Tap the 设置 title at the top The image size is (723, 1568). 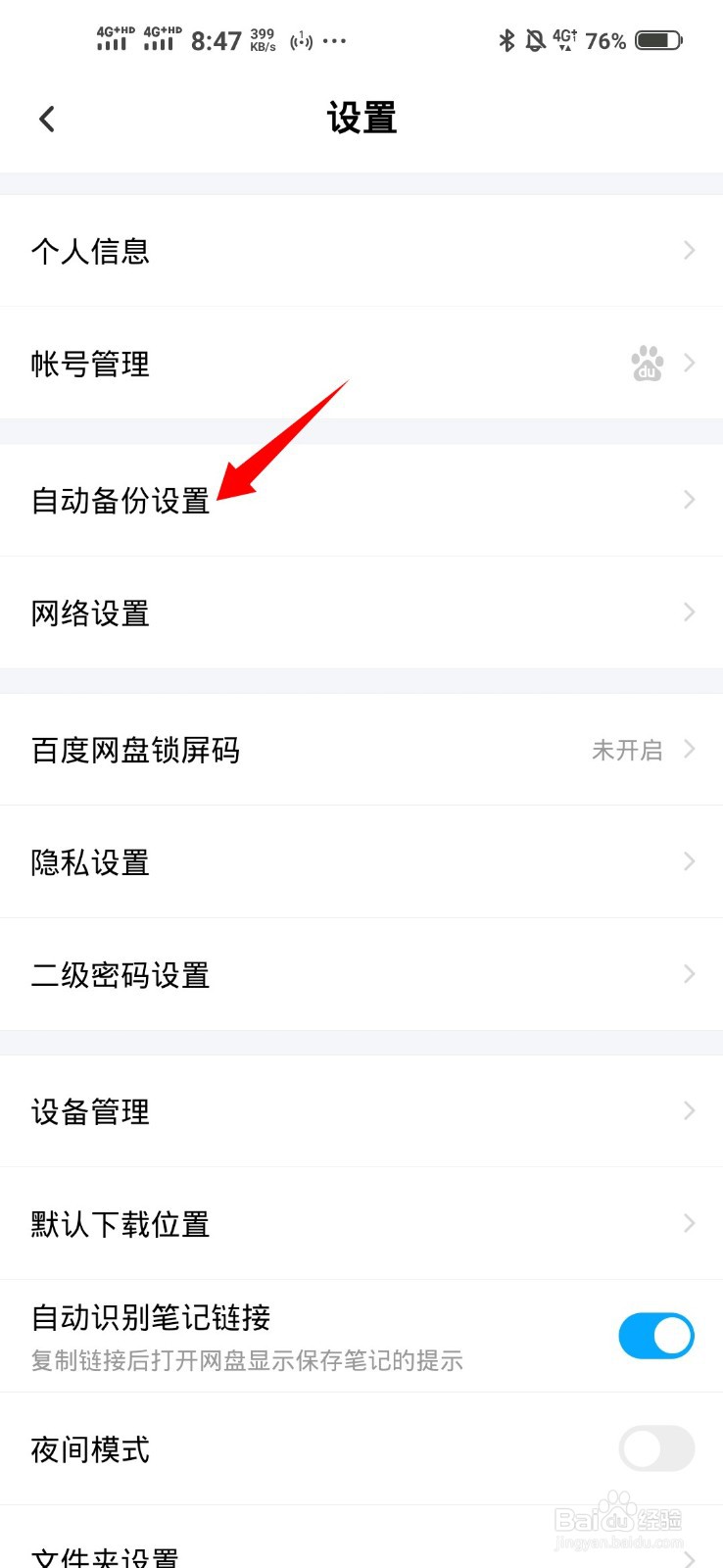pyautogui.click(x=361, y=118)
